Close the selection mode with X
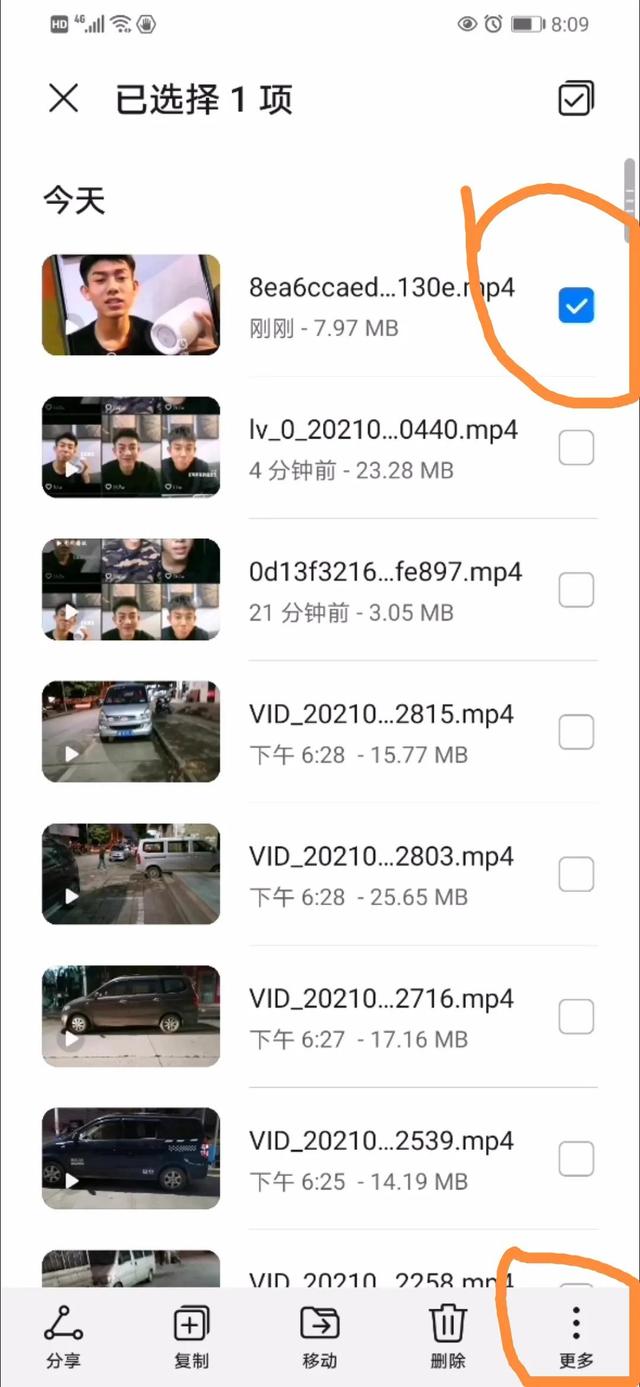The width and height of the screenshot is (640, 1387). coord(63,99)
